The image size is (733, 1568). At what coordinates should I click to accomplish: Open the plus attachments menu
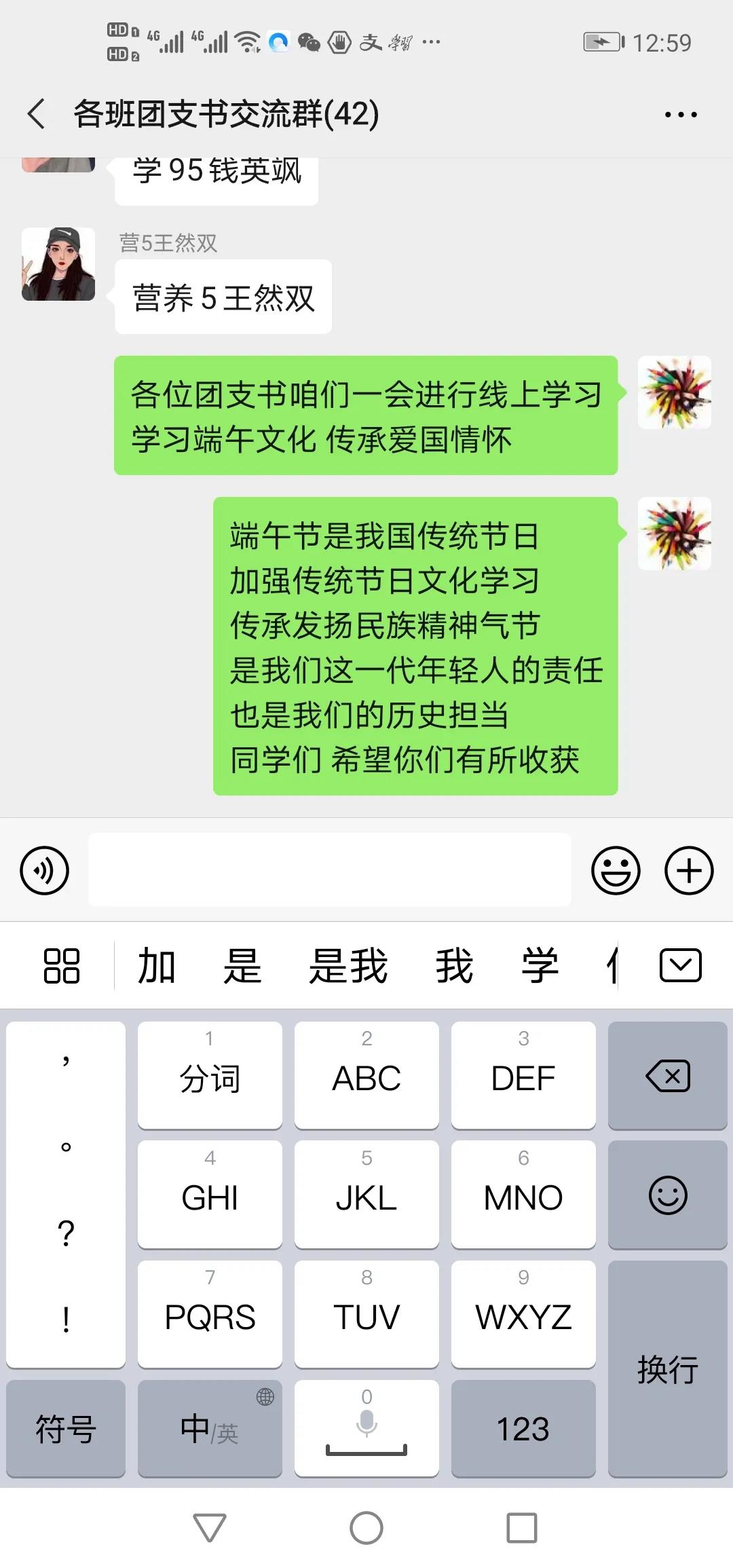pyautogui.click(x=688, y=870)
